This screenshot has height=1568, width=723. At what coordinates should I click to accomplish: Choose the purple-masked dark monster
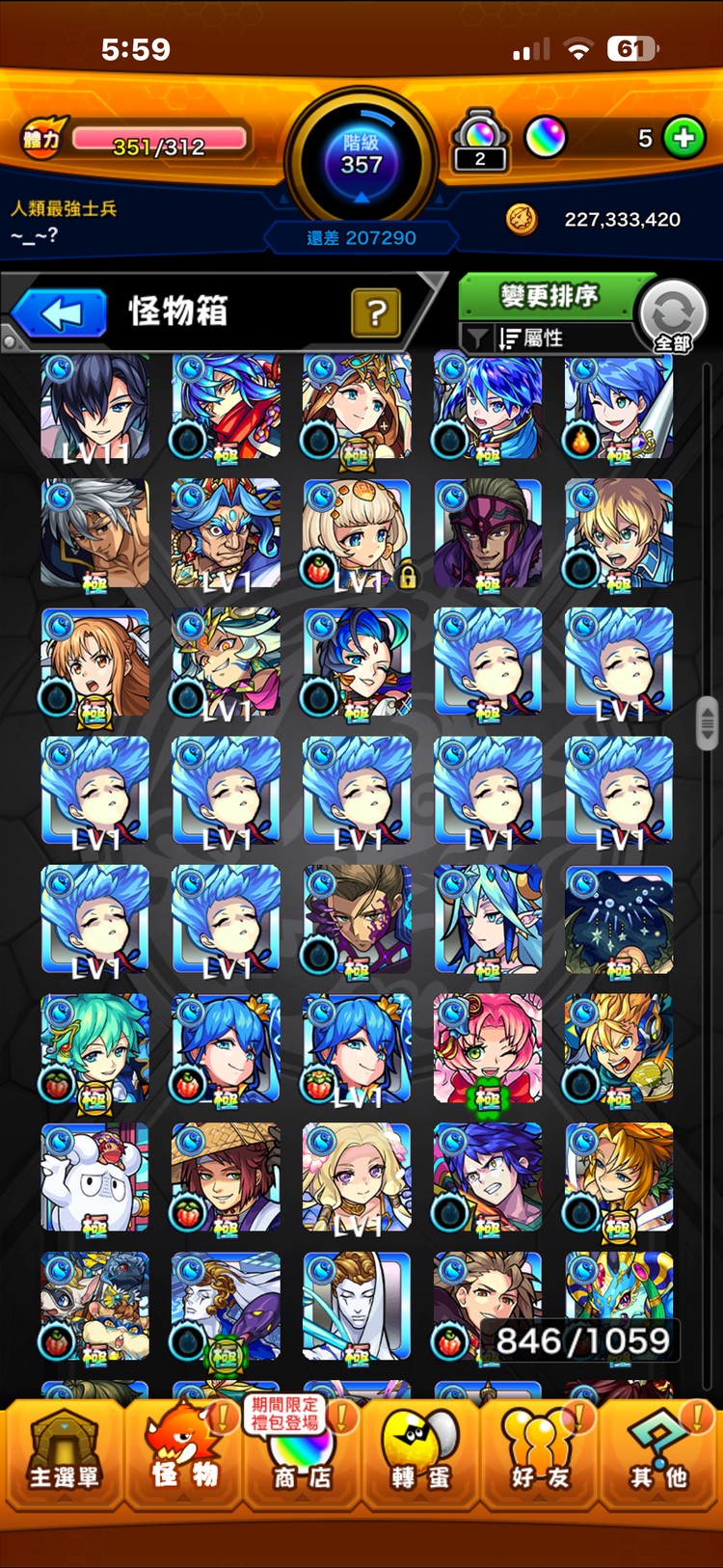487,533
